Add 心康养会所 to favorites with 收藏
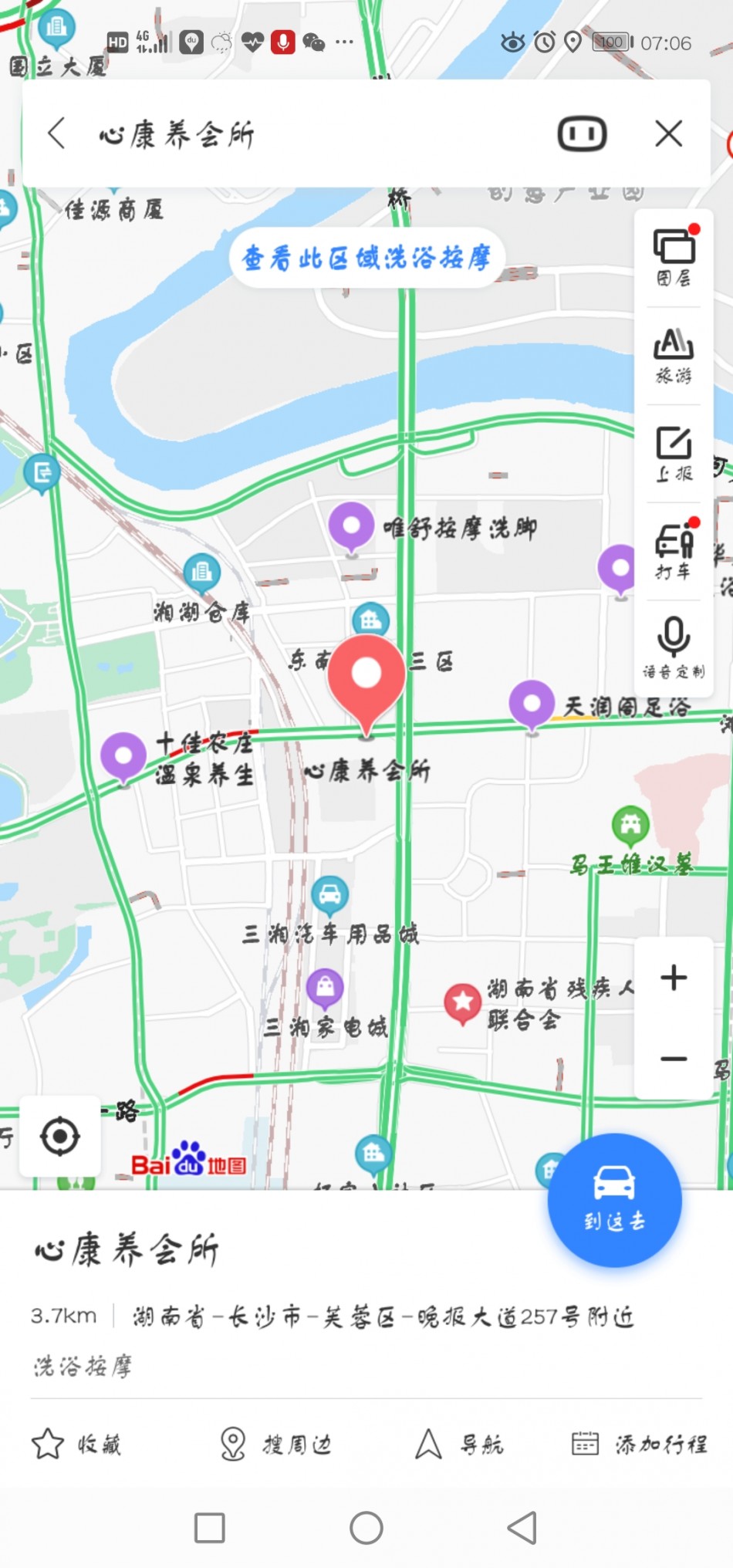This screenshot has height=1568, width=733. click(x=76, y=1444)
